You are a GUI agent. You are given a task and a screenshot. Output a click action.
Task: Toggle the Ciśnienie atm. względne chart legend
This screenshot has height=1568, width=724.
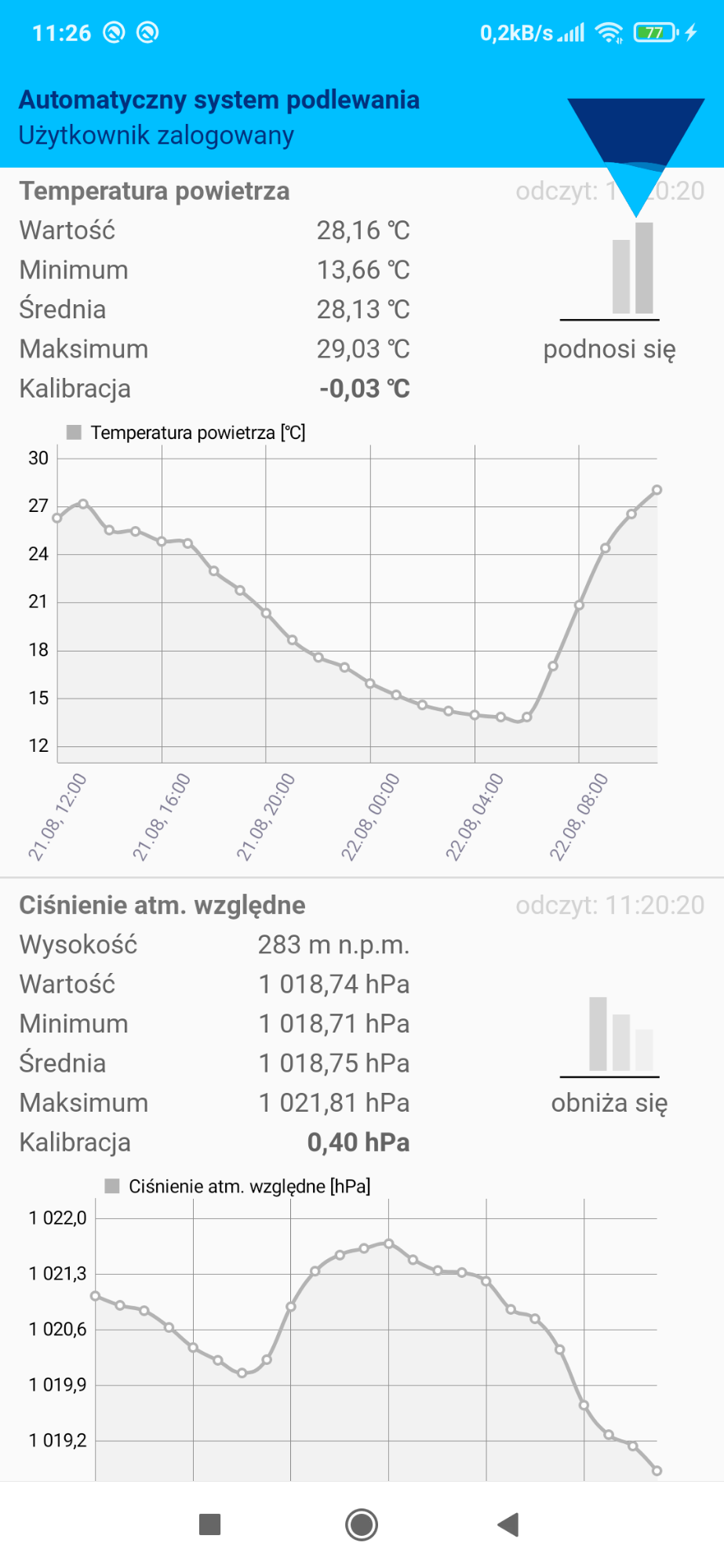(x=238, y=1186)
